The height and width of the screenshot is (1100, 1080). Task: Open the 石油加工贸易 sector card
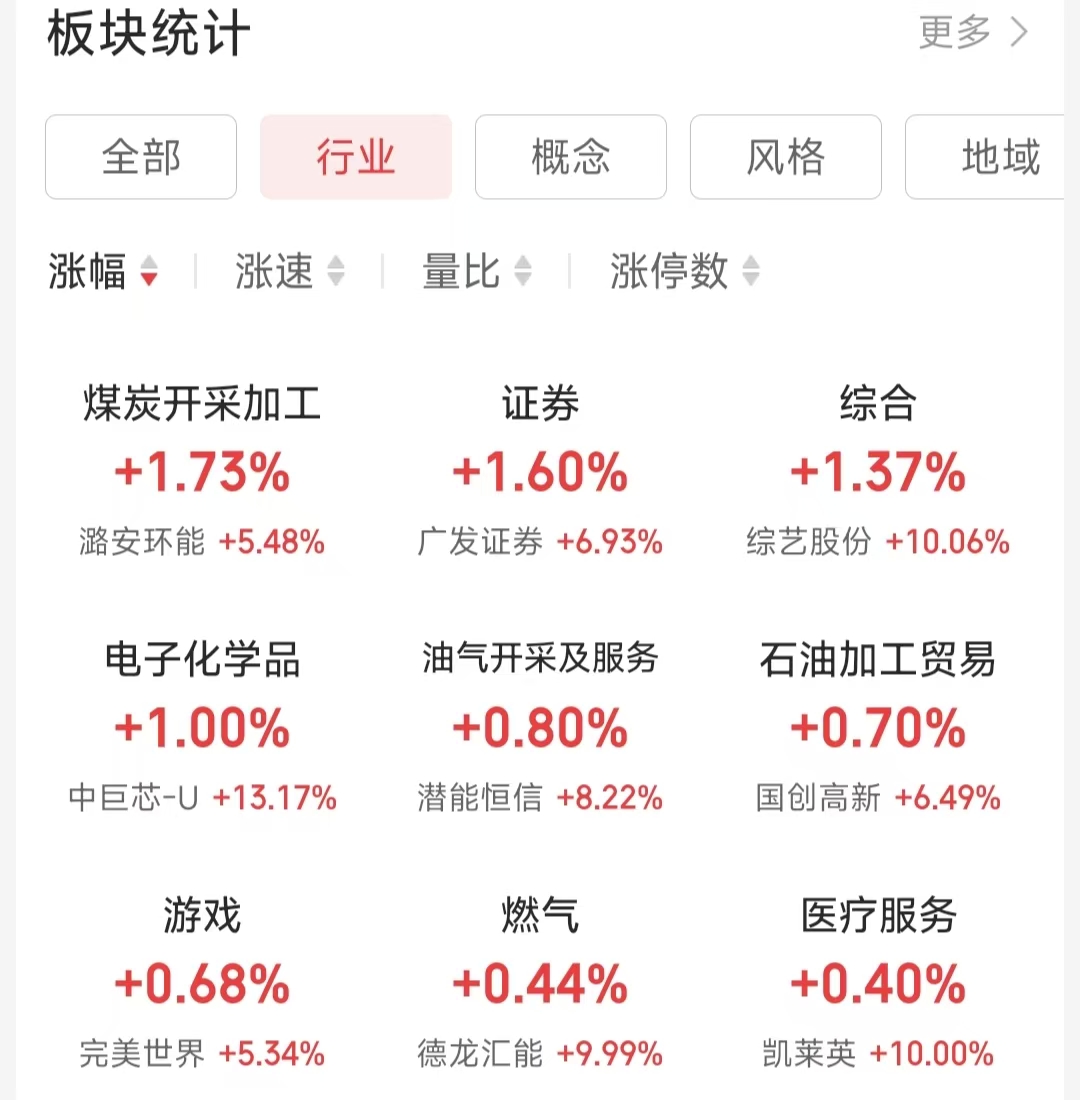[878, 727]
